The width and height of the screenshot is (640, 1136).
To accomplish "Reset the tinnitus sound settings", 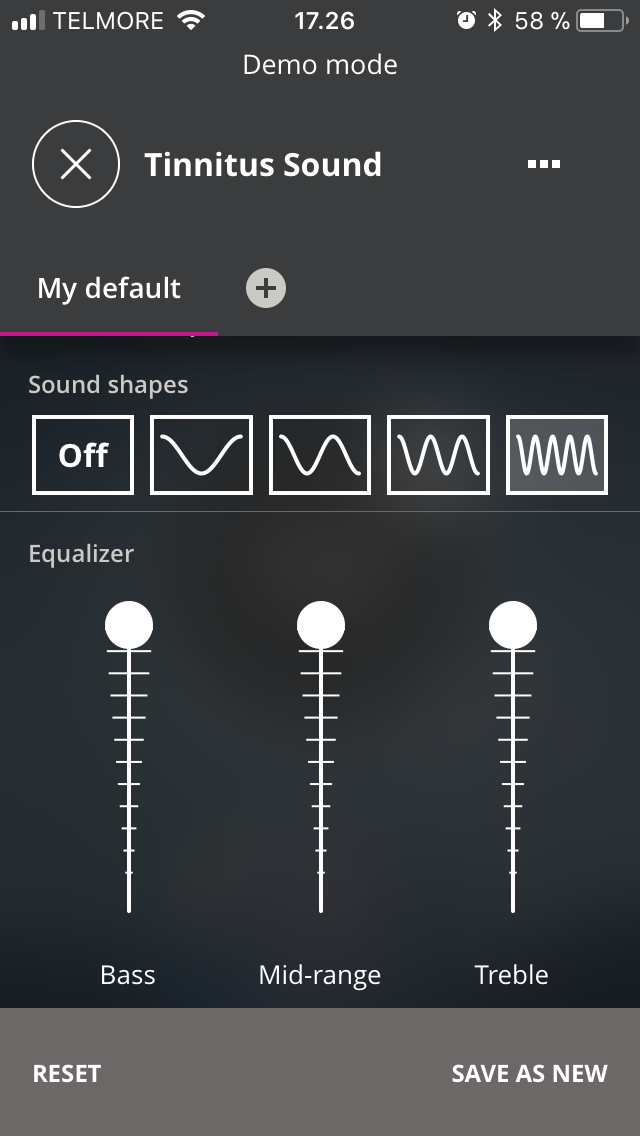I will click(x=67, y=1073).
